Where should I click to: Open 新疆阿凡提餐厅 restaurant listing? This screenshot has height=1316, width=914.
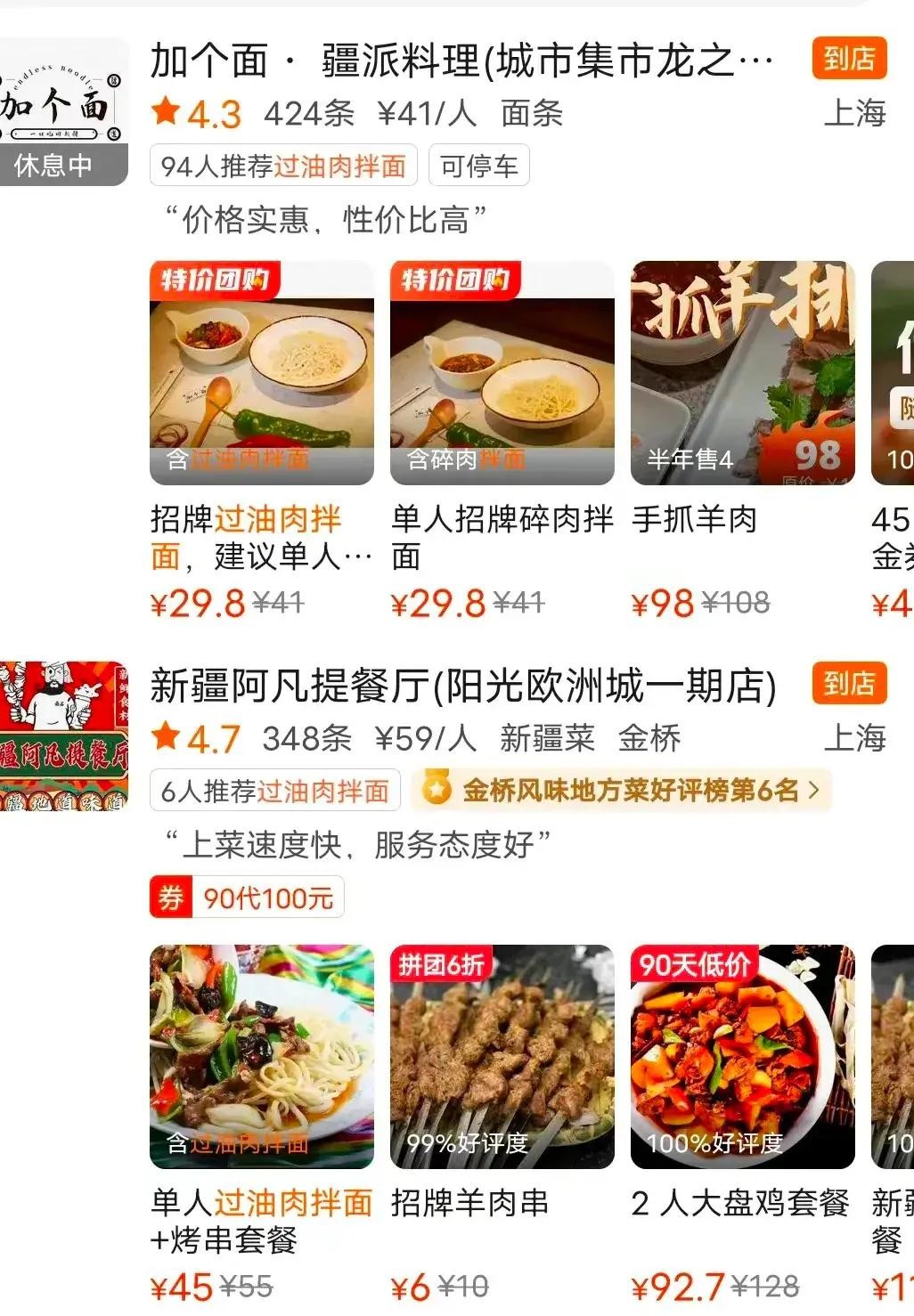[x=463, y=686]
